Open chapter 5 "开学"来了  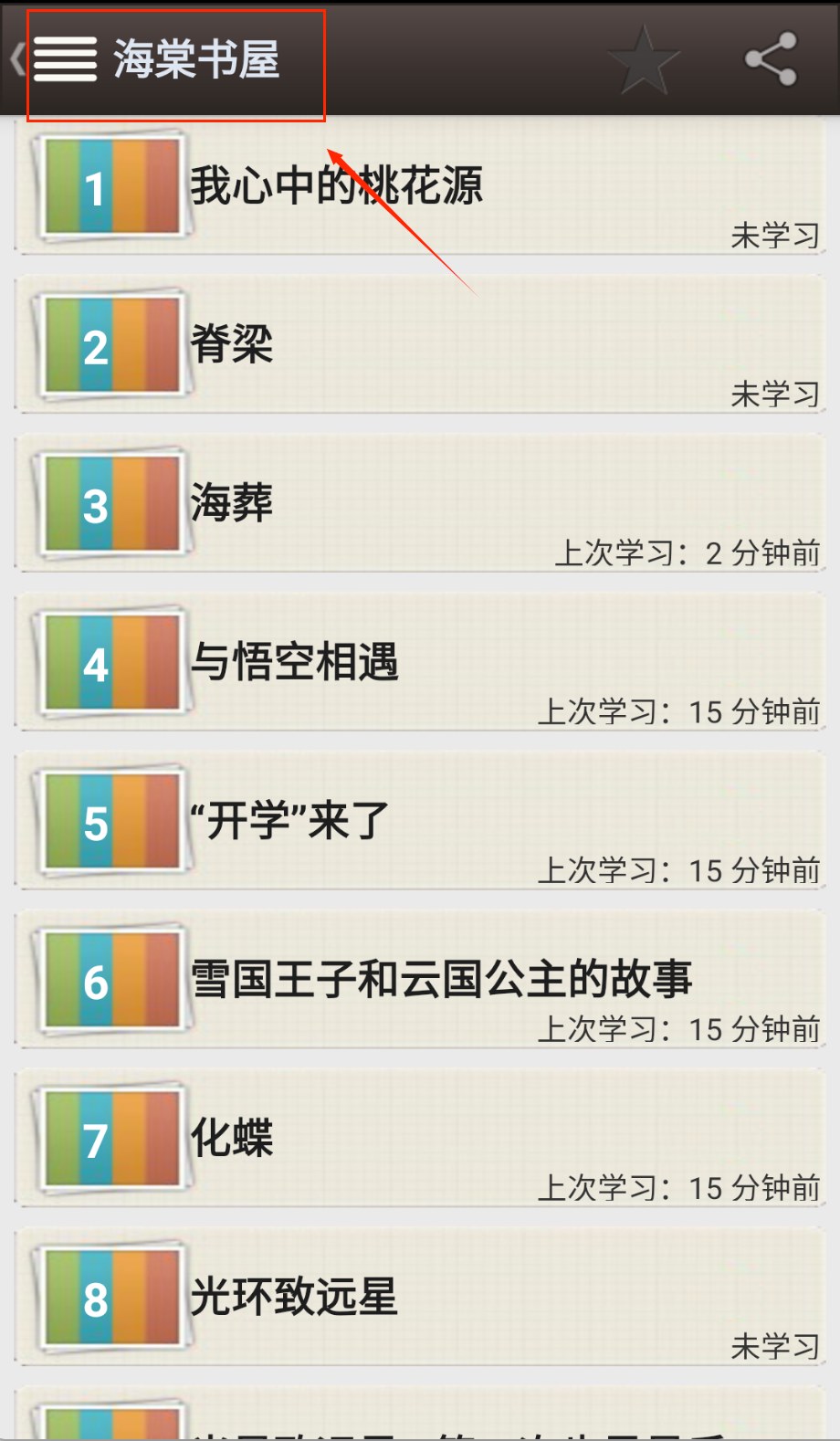(x=420, y=819)
